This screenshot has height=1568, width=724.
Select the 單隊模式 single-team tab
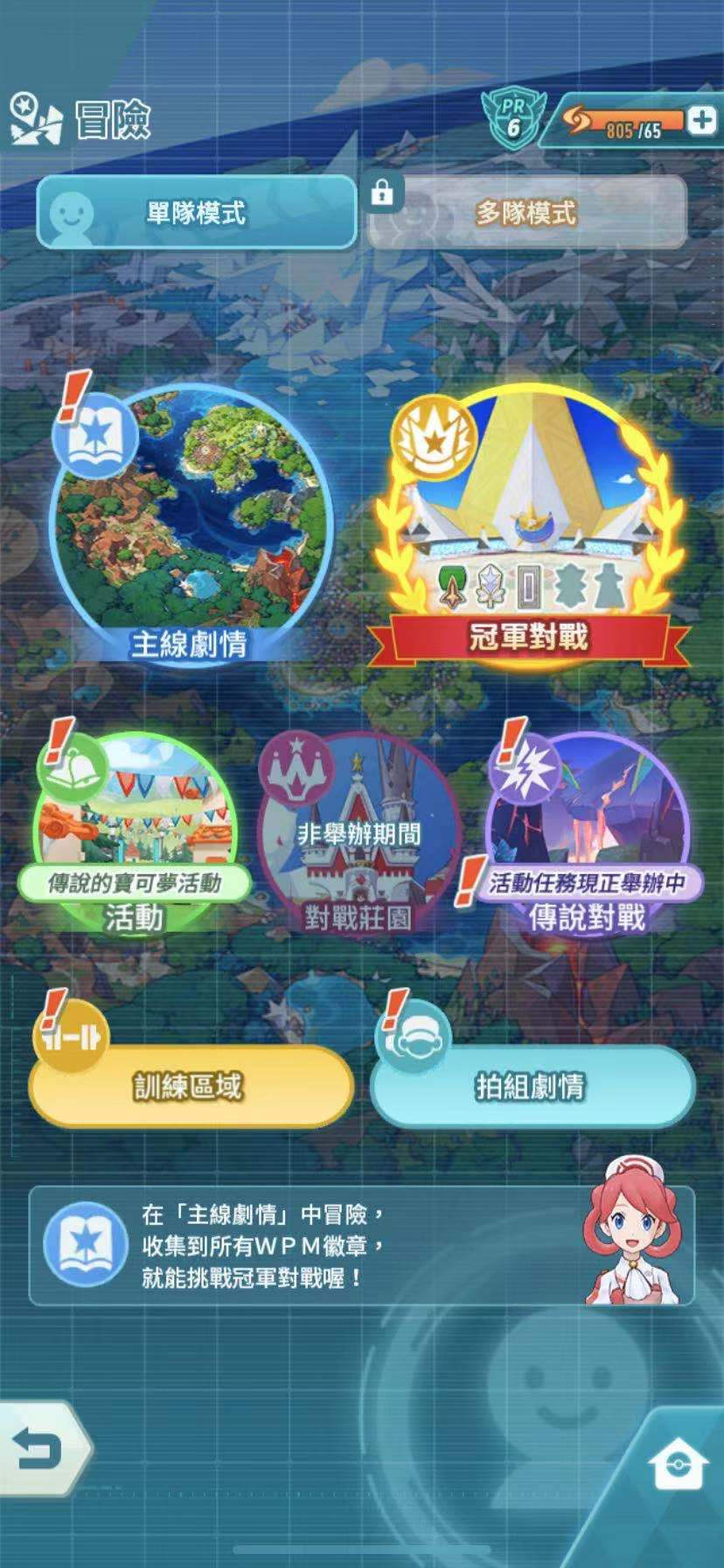[x=197, y=213]
